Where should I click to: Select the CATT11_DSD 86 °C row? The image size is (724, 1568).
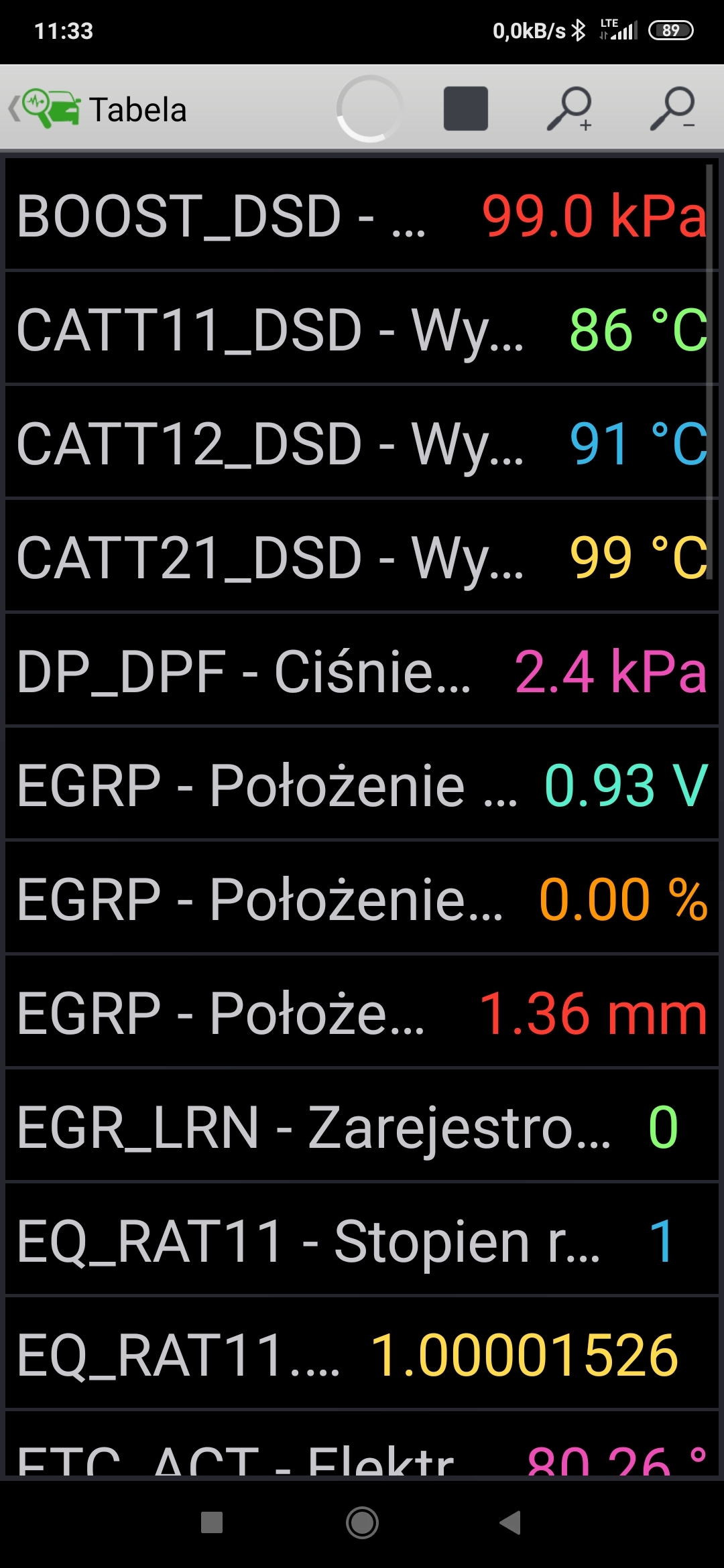362,330
